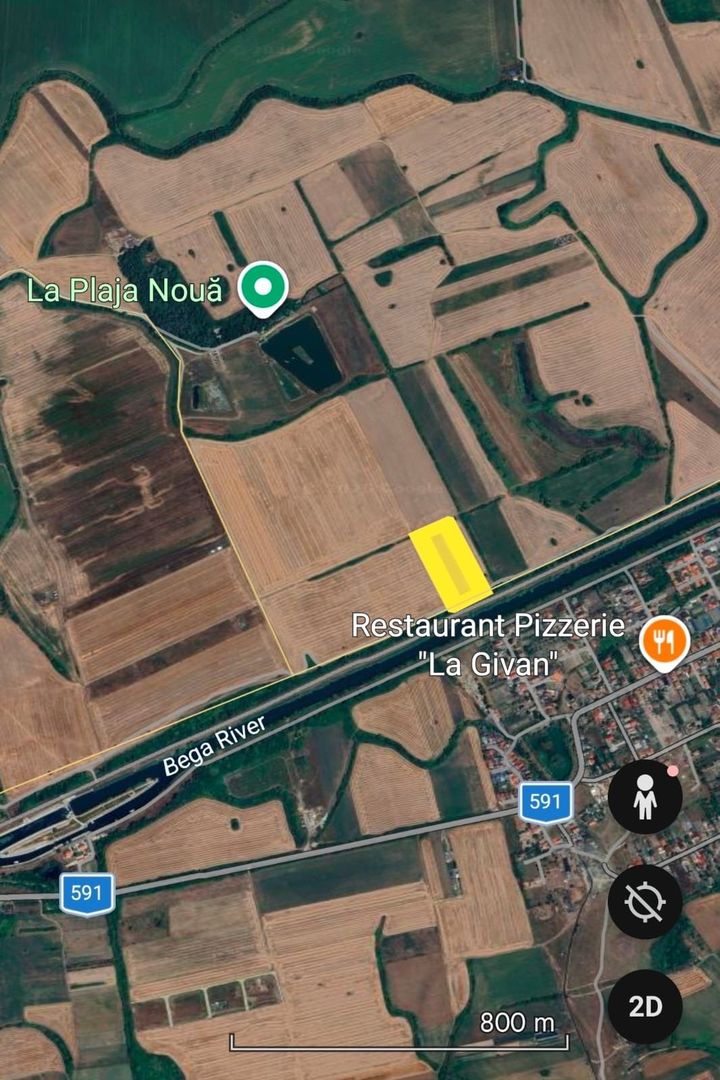Toggle Street View coverage with the Pegman control
The image size is (720, 1080).
[646, 800]
